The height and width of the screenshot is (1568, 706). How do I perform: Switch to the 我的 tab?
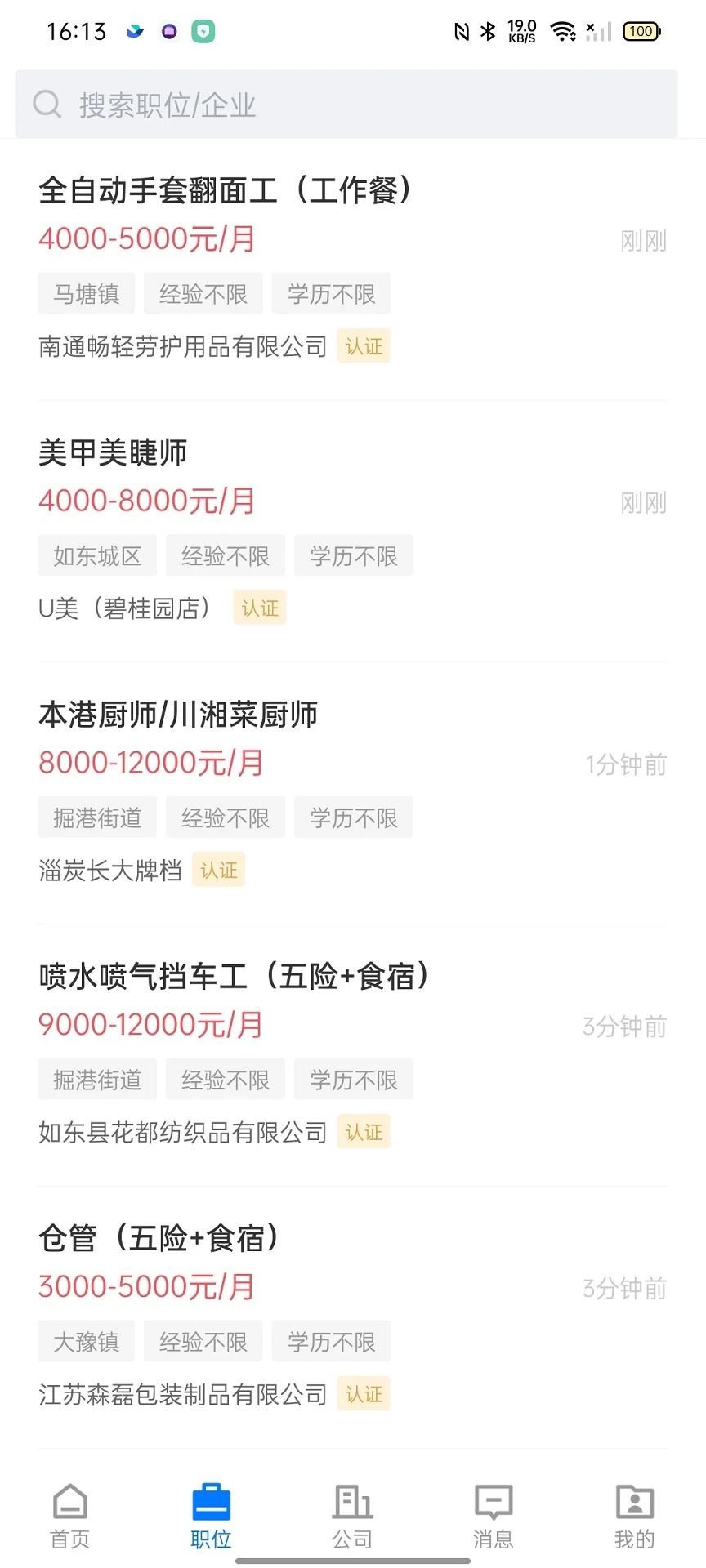coord(635,1517)
